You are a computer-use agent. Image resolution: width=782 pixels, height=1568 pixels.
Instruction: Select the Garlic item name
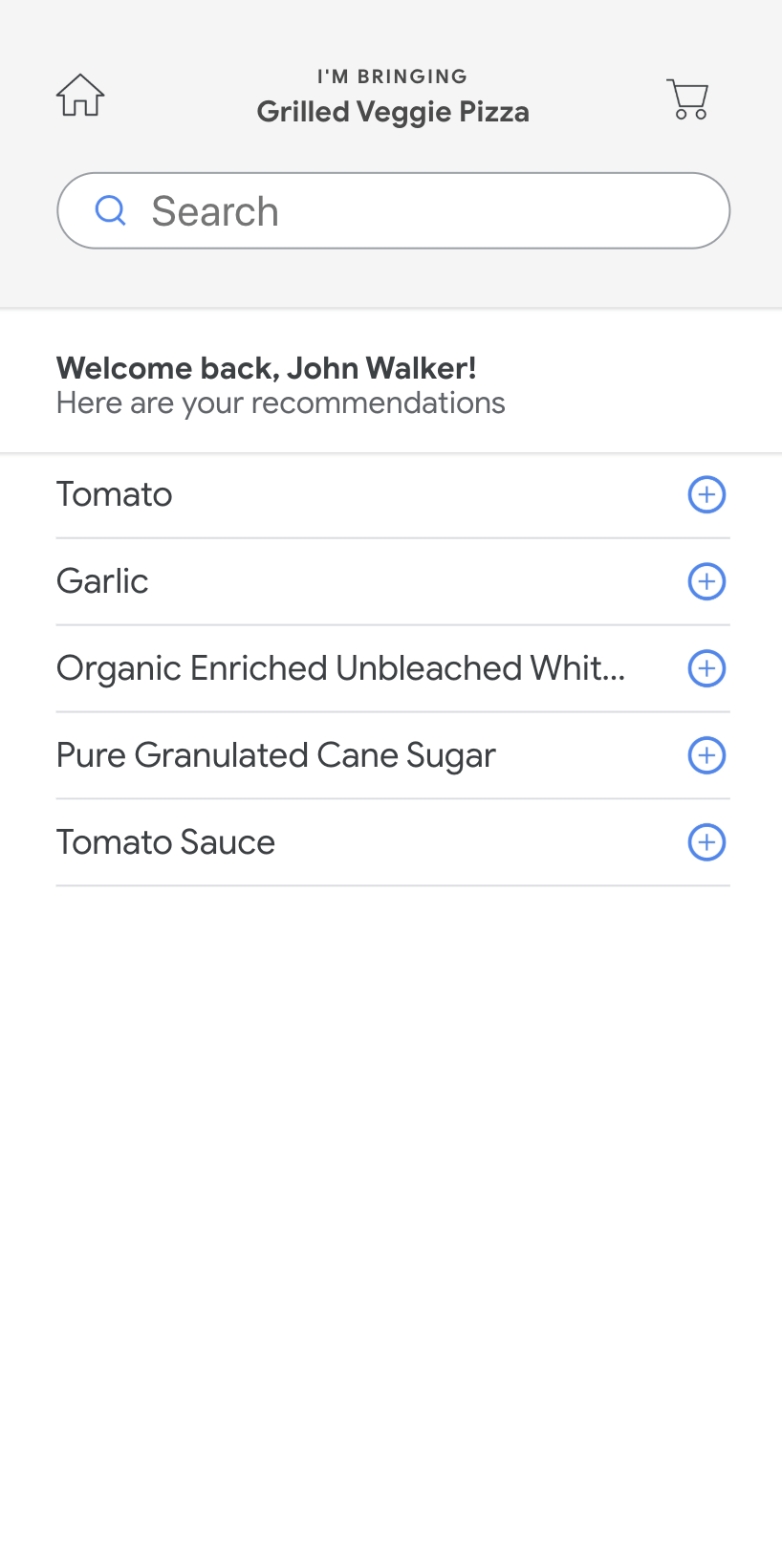point(101,581)
